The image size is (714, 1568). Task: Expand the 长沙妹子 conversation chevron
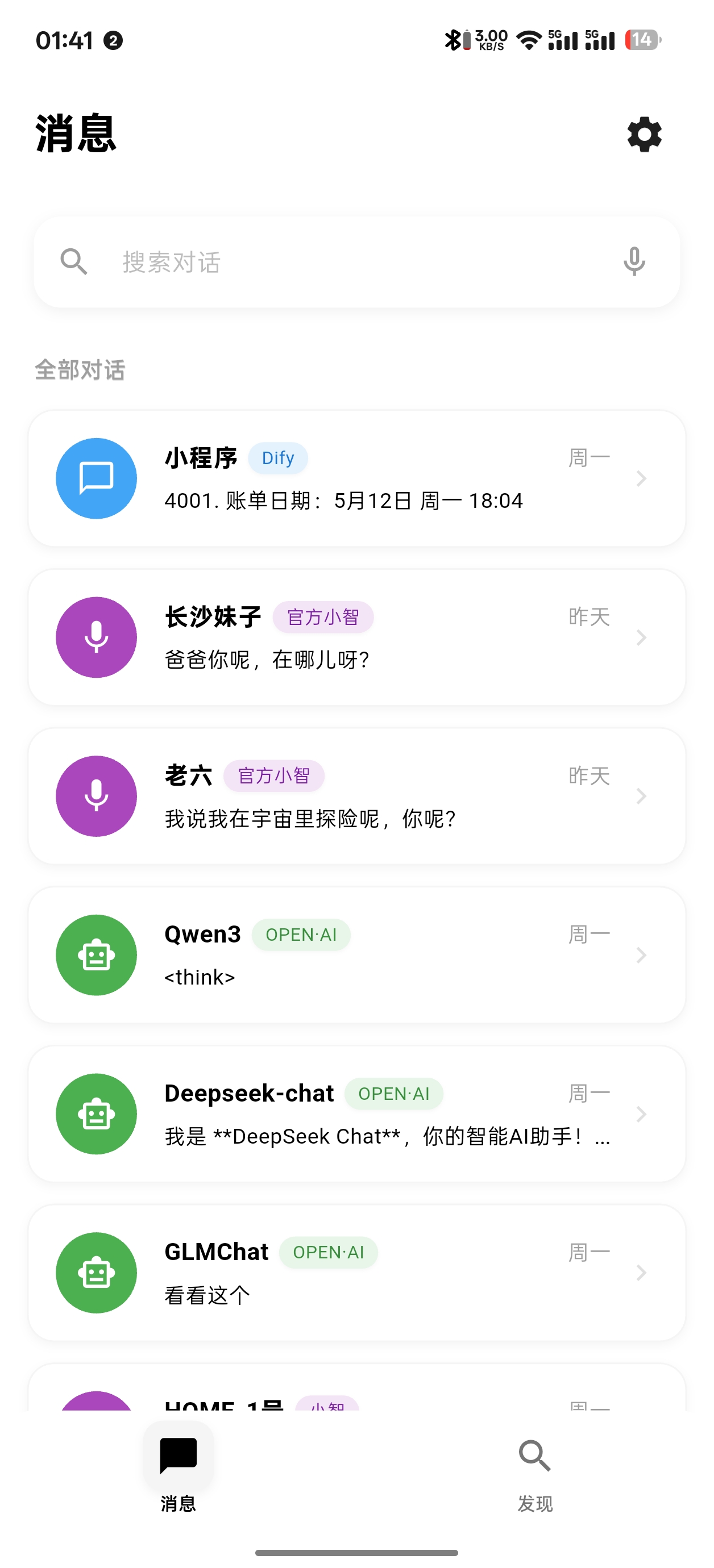[641, 637]
